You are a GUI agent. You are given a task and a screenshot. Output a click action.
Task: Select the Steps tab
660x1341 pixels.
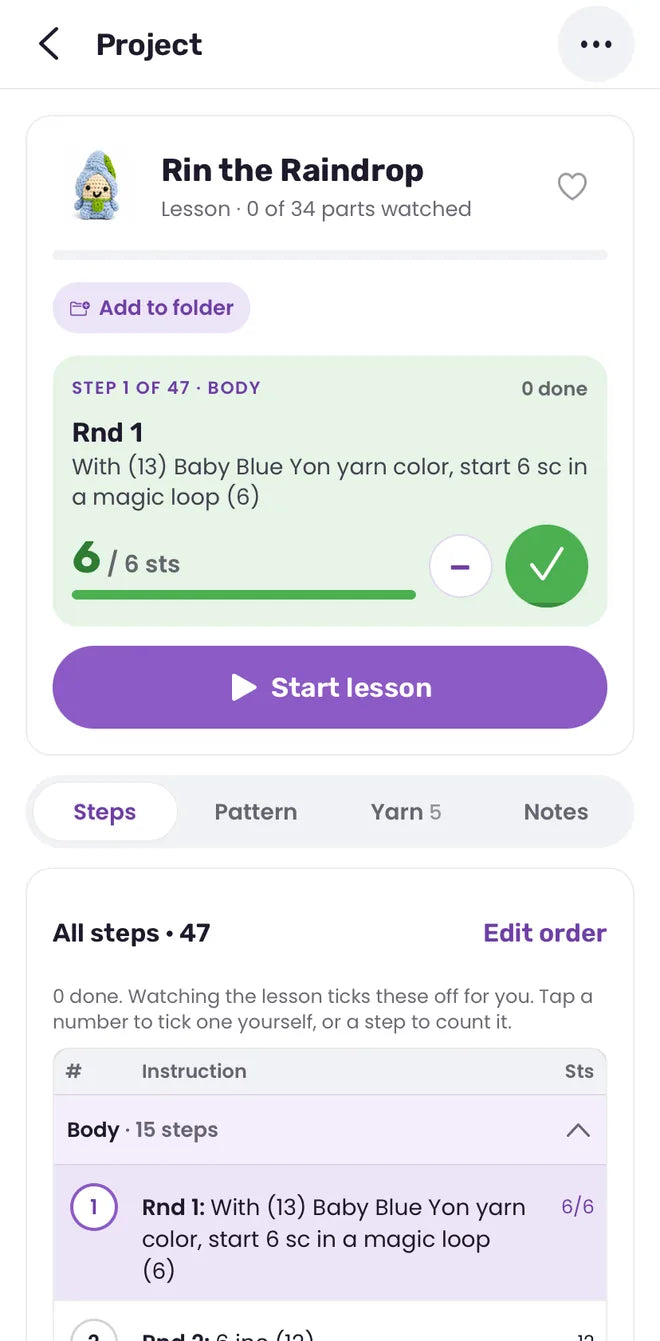(x=105, y=812)
